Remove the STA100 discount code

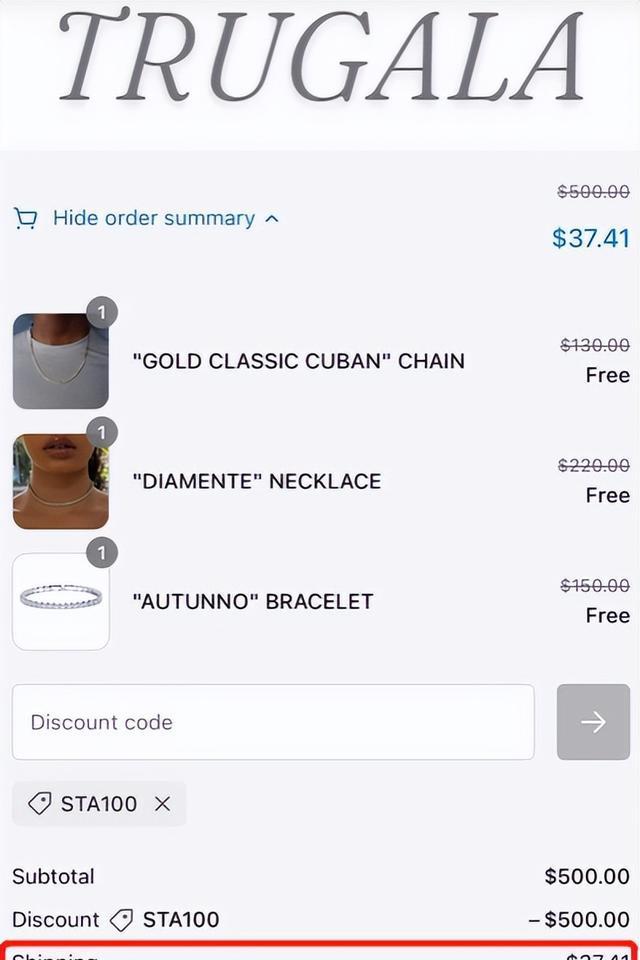click(163, 804)
